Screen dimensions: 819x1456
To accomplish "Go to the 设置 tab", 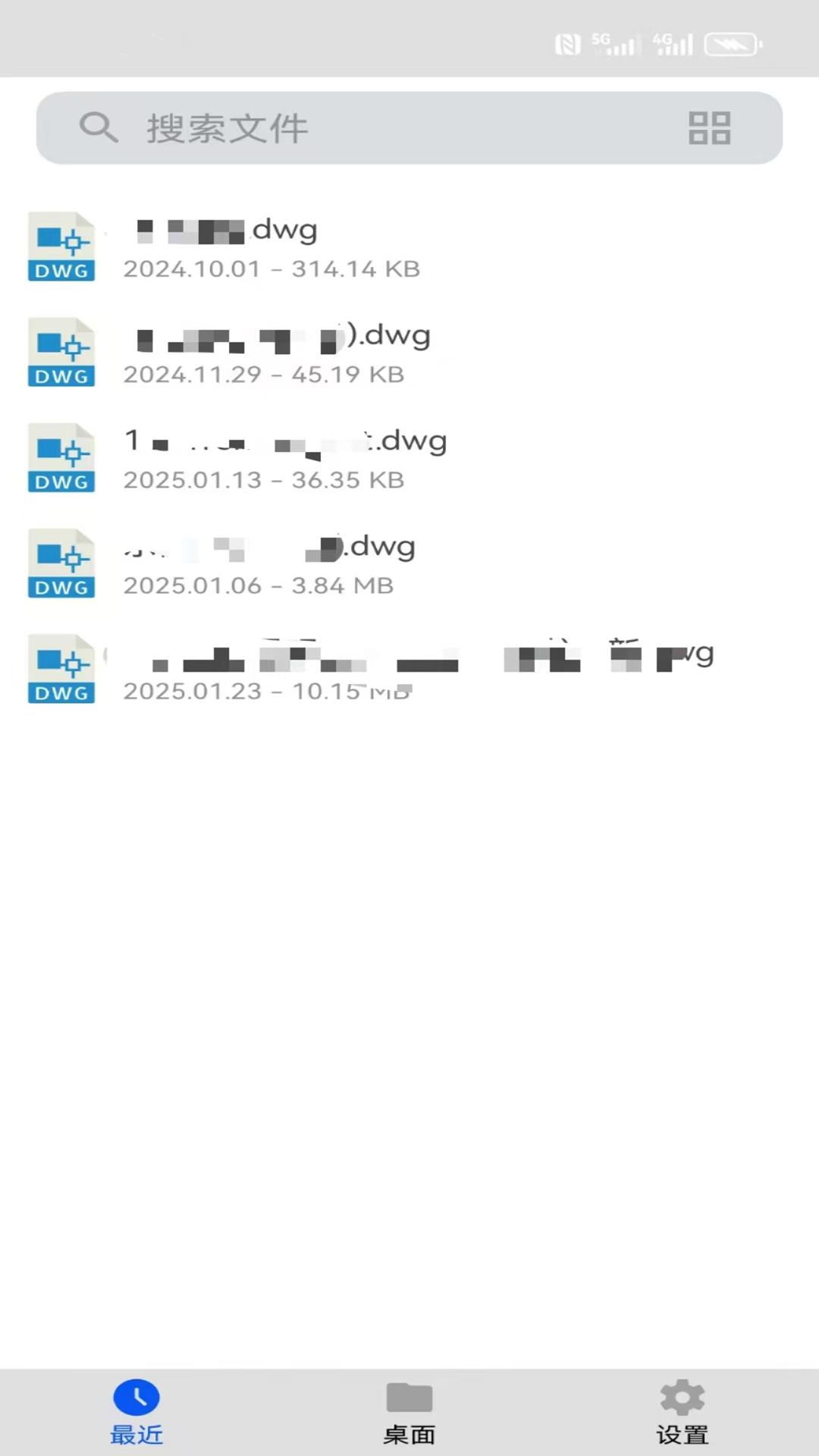I will point(682,1412).
